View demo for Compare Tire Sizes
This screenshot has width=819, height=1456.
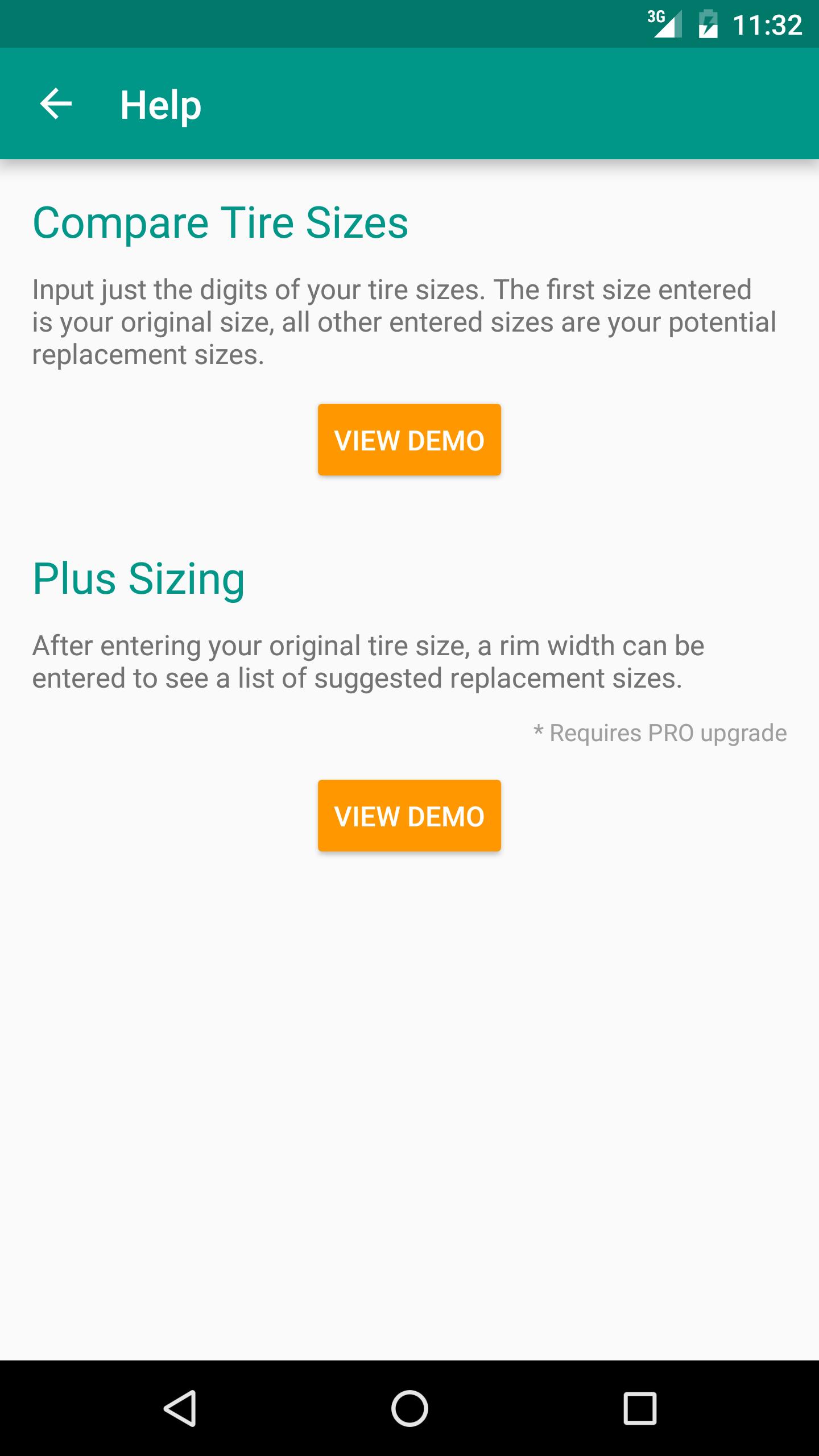(409, 440)
